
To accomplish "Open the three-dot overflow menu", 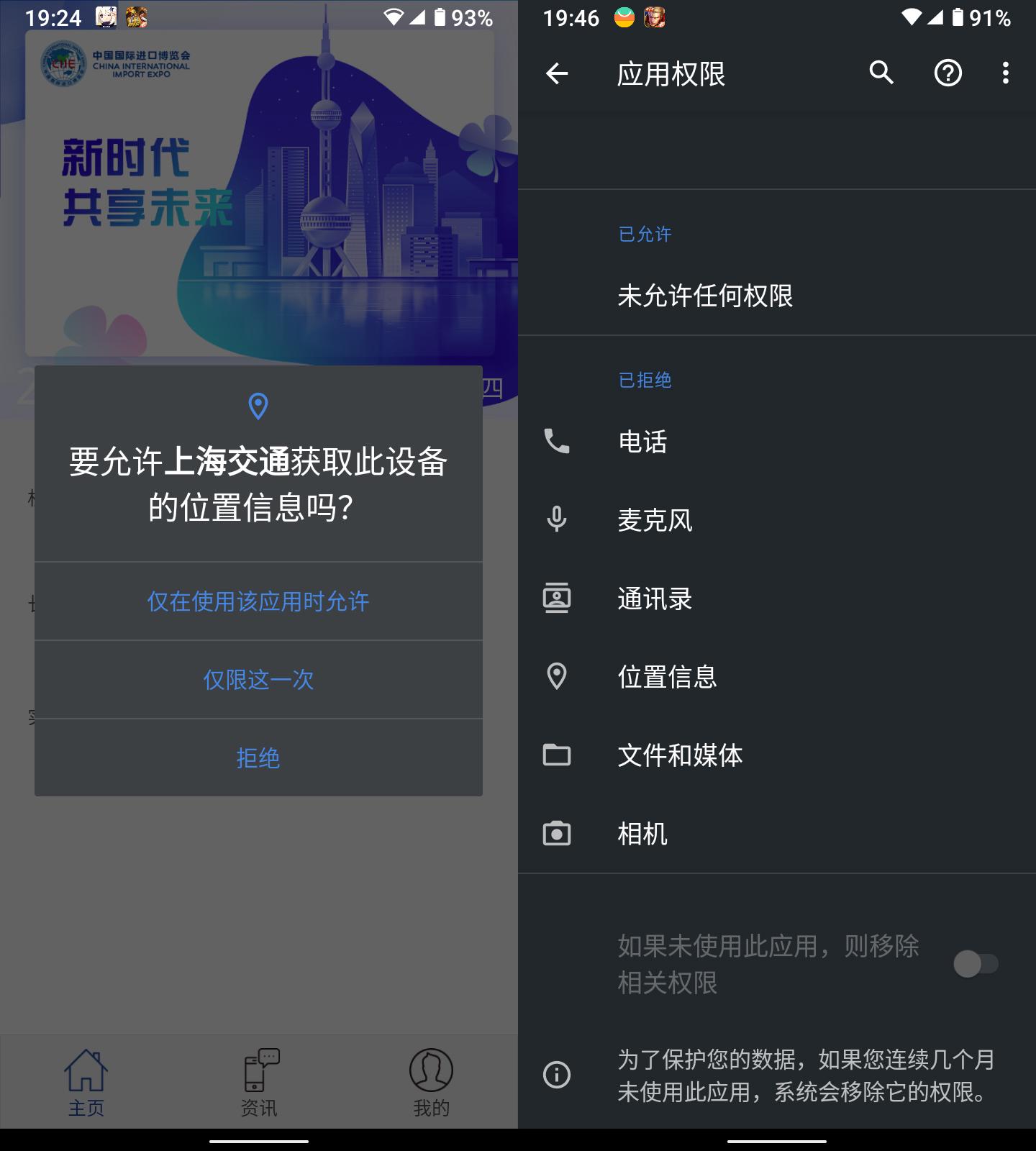I will (x=1005, y=73).
